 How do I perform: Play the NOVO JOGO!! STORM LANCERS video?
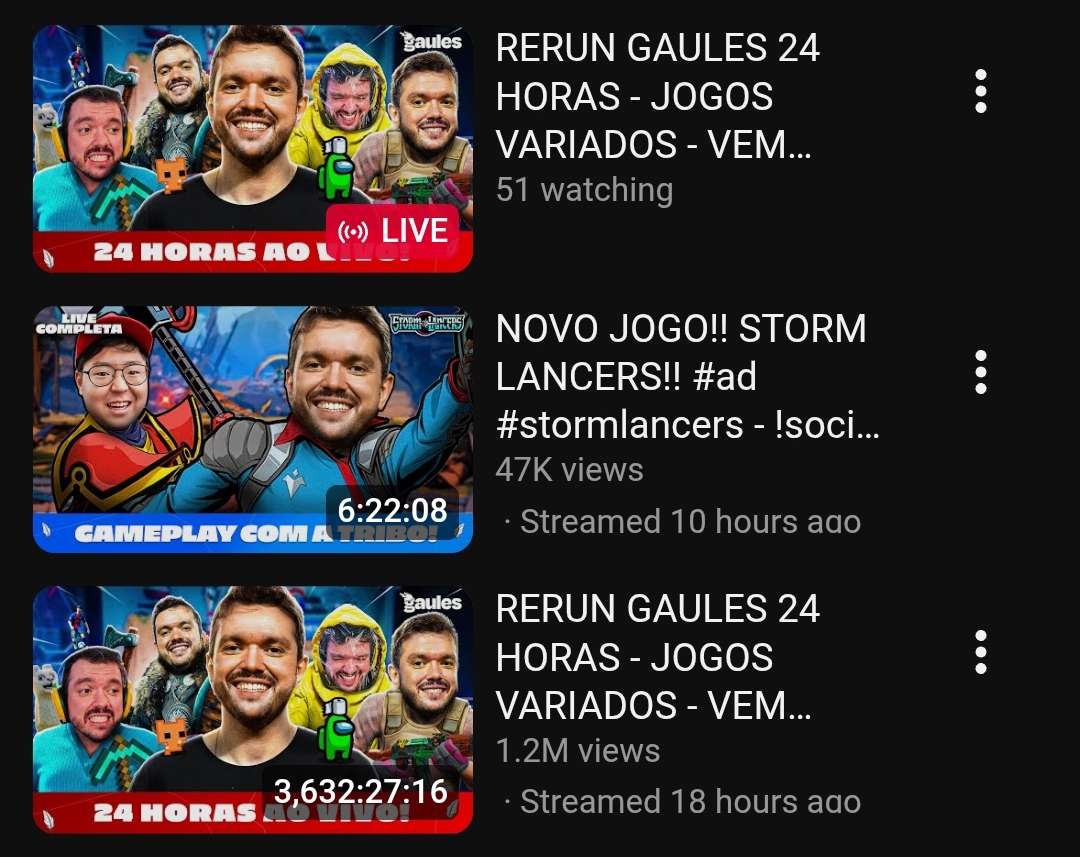point(252,429)
